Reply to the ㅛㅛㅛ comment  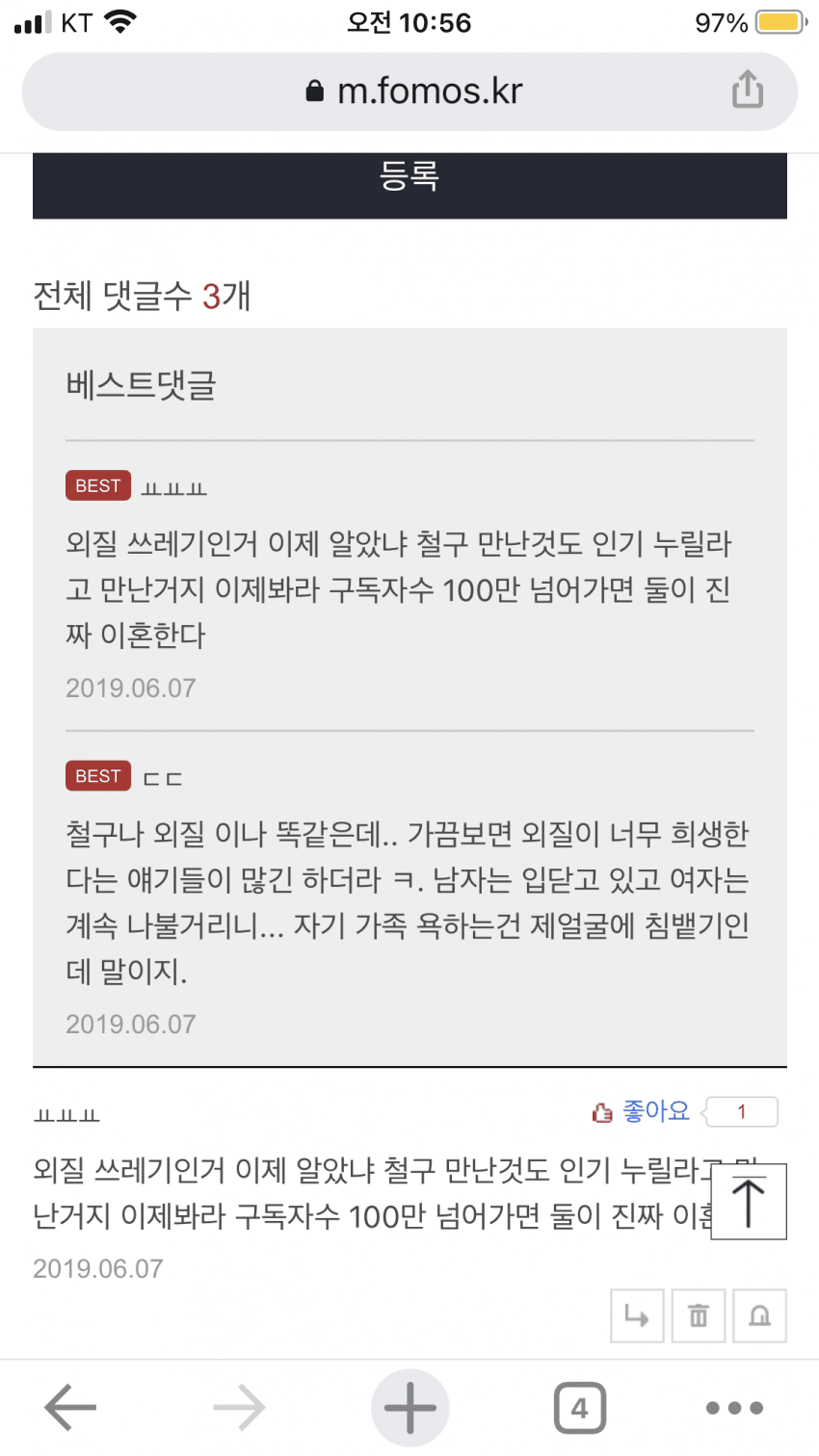click(x=637, y=1314)
